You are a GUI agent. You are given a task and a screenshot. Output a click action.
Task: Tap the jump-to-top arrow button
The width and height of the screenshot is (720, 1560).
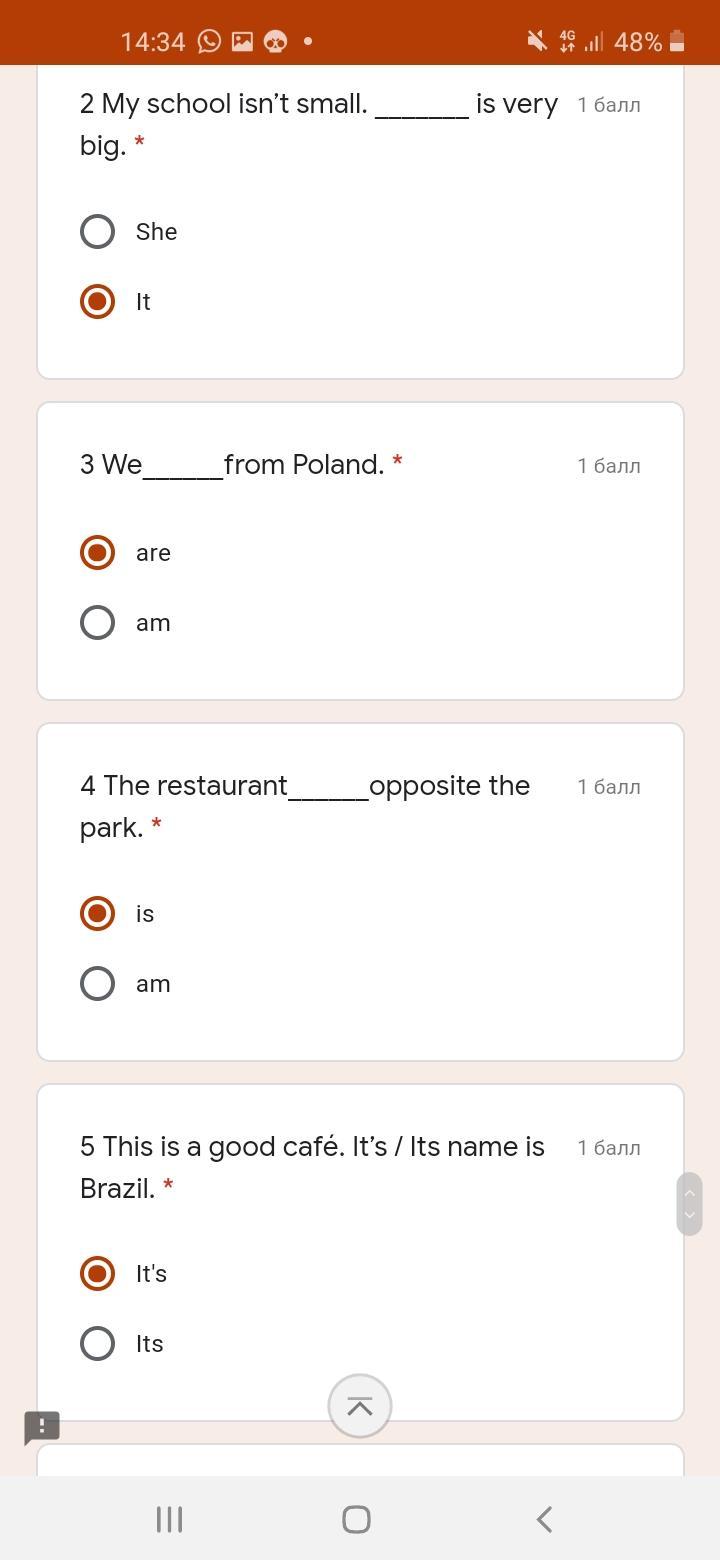(x=360, y=1406)
